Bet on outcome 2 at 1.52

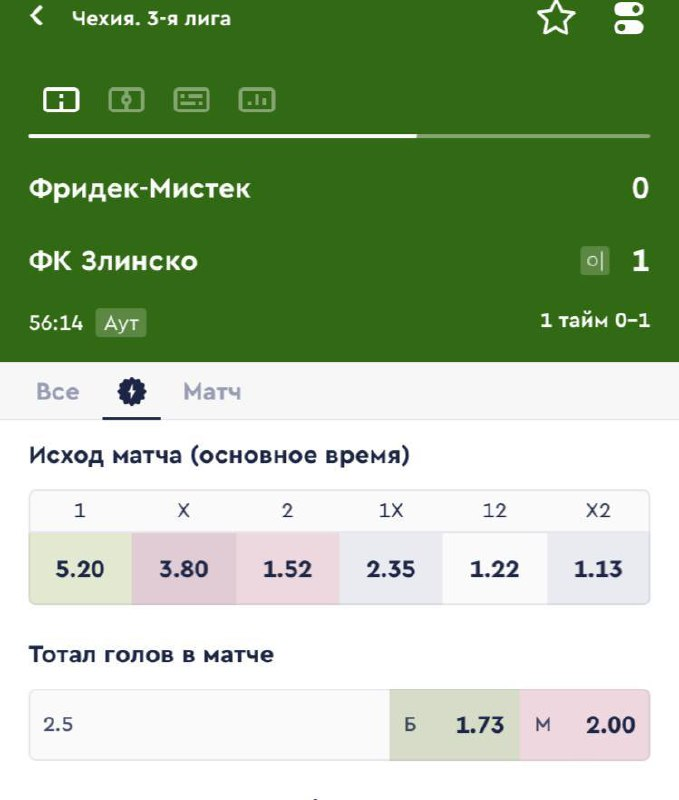(x=288, y=568)
